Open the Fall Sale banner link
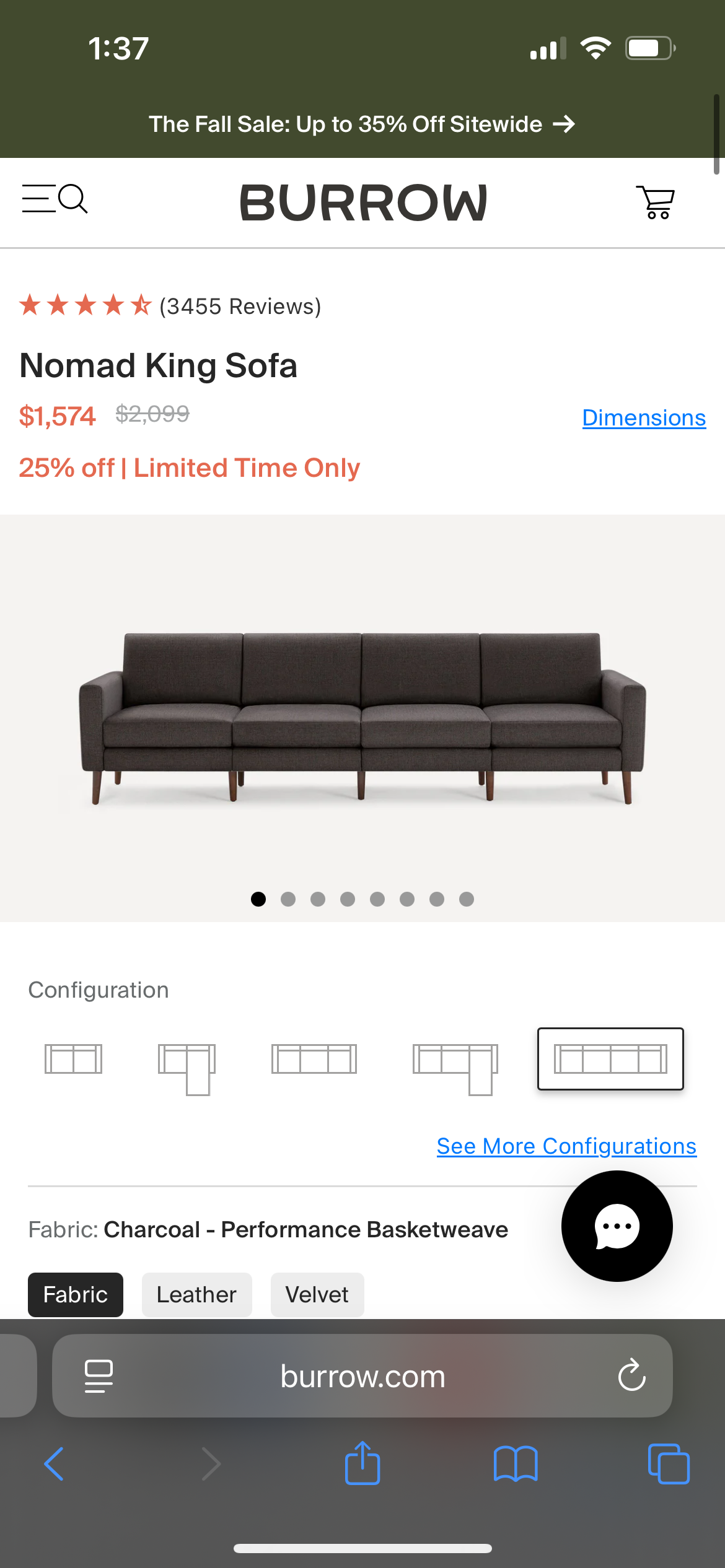 362,124
